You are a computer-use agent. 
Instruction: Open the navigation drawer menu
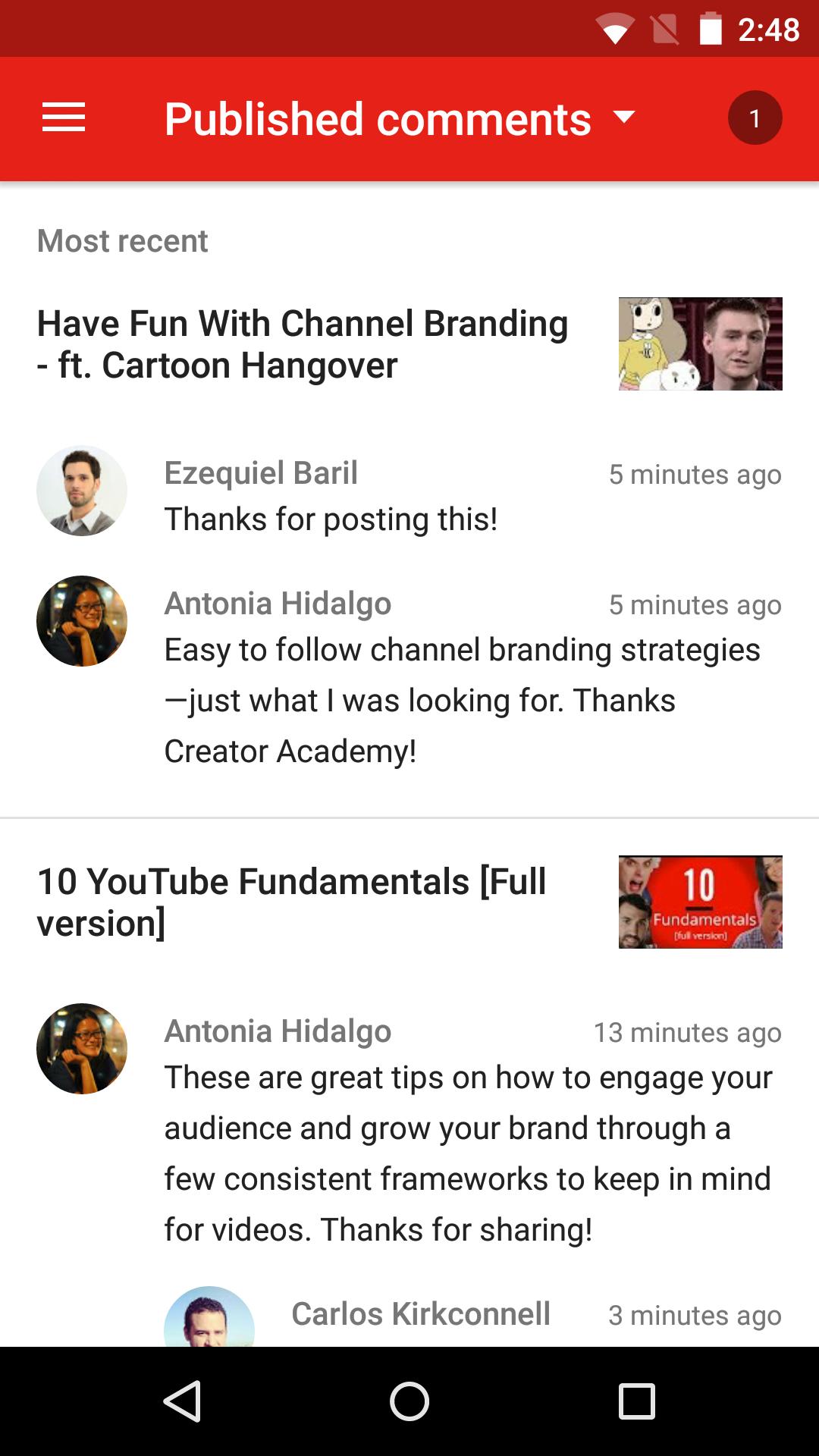click(64, 118)
